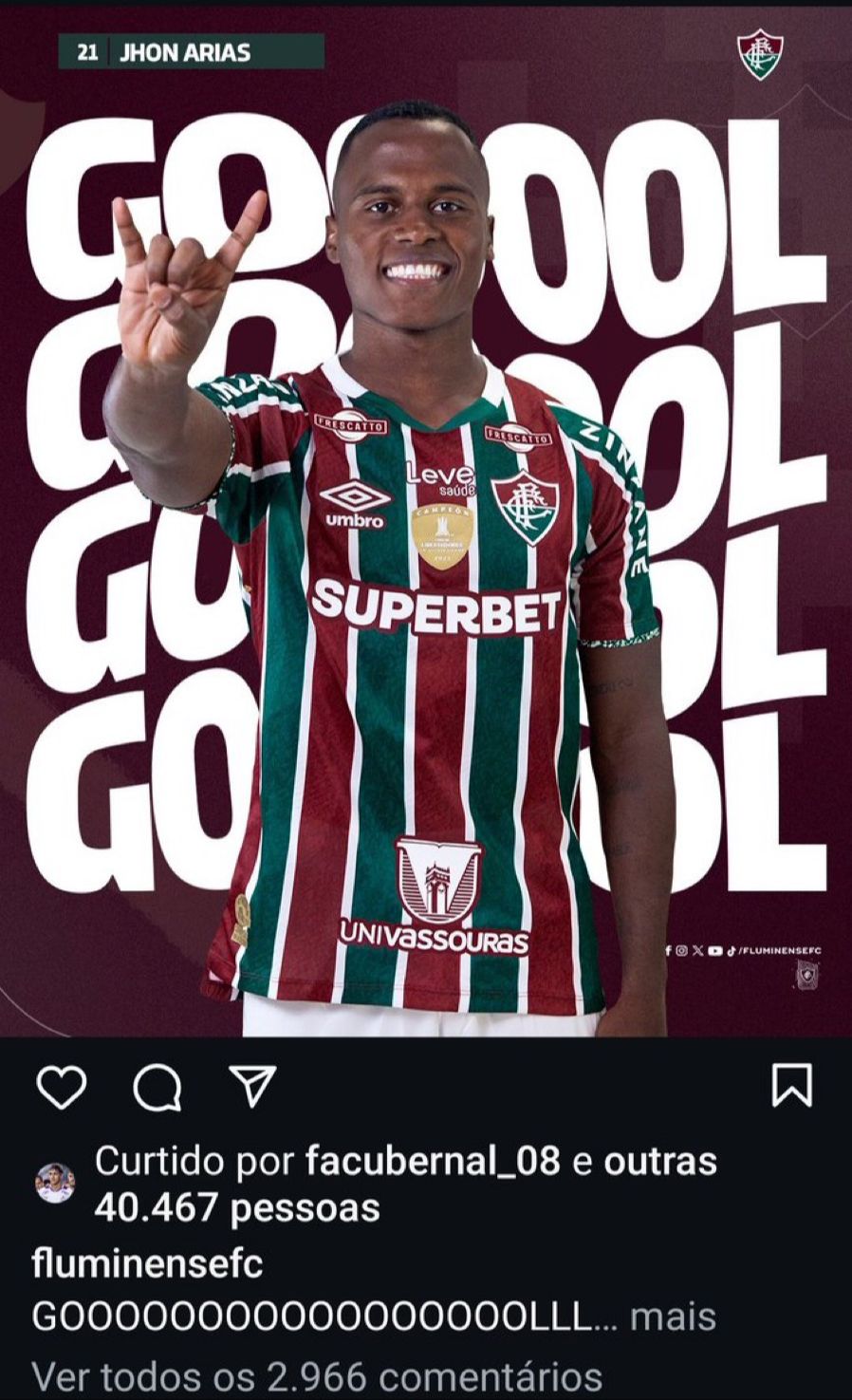Open the Jhon Arias goal image
852x1400 pixels.
(x=426, y=522)
